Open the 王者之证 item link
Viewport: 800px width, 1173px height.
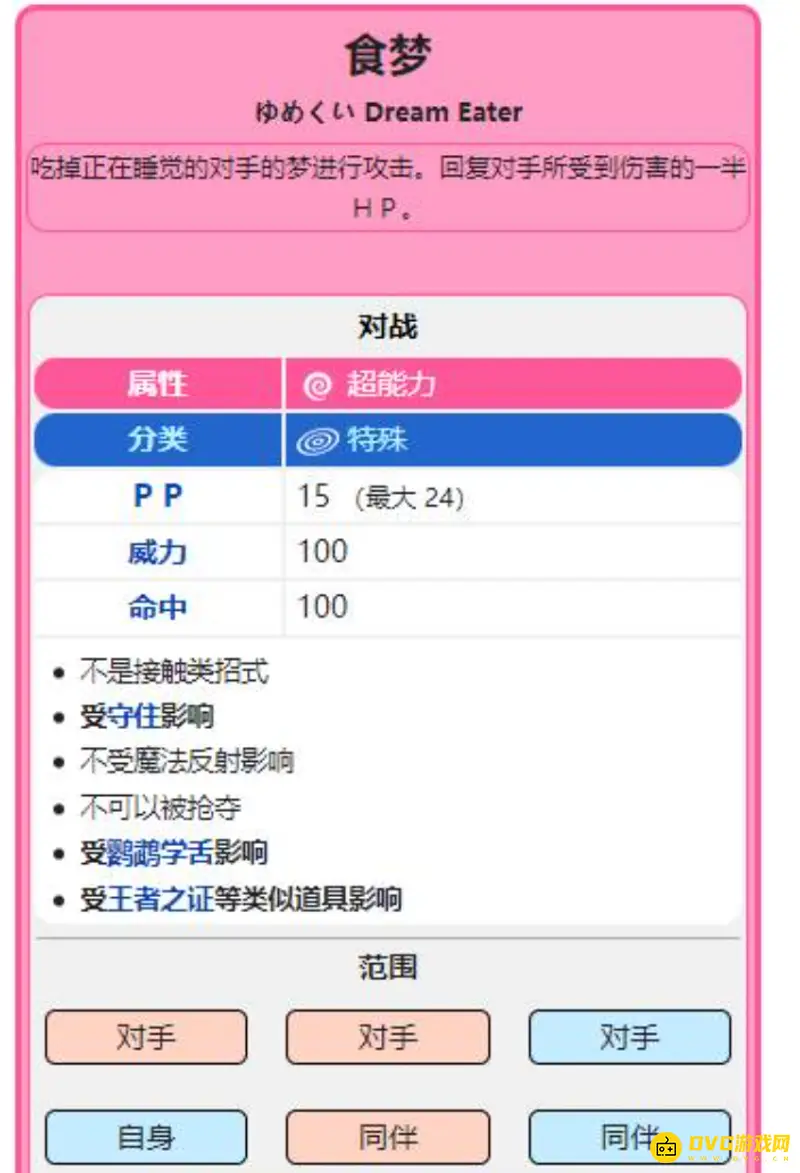pyautogui.click(x=159, y=899)
